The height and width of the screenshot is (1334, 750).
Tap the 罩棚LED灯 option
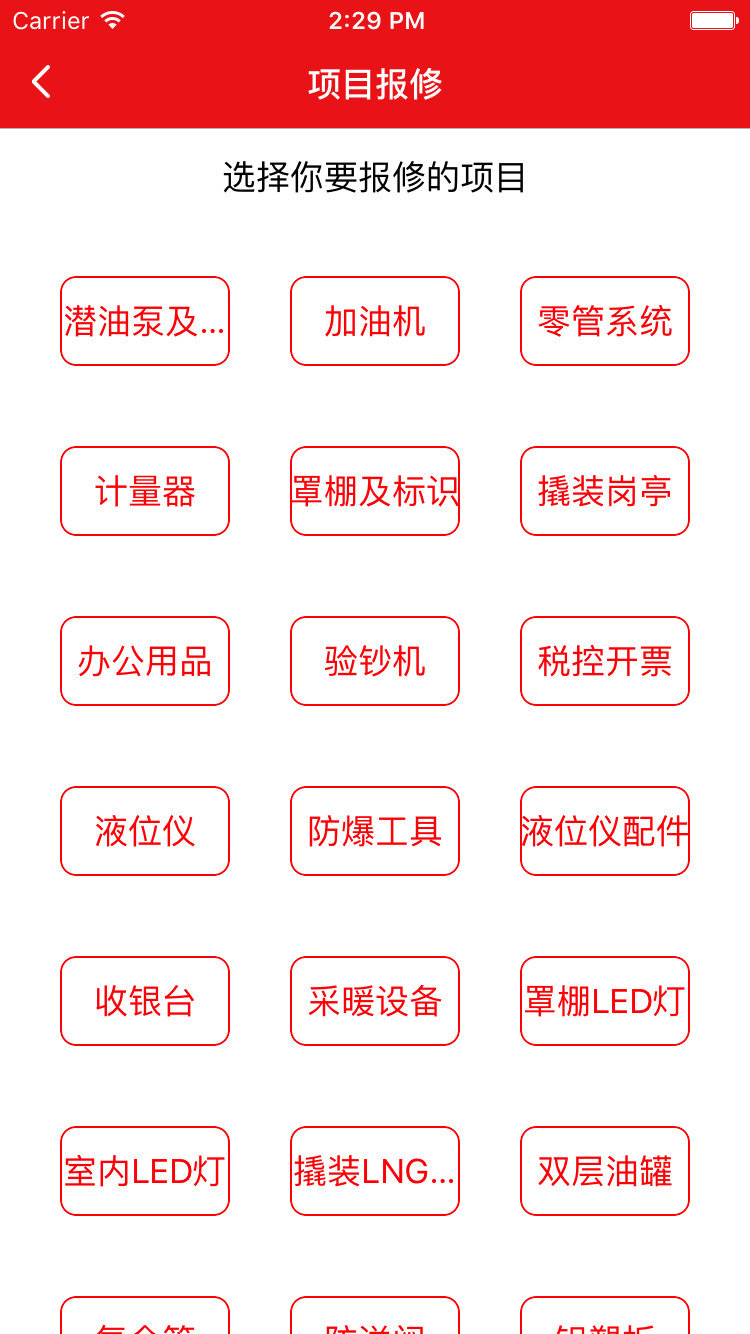[605, 1001]
